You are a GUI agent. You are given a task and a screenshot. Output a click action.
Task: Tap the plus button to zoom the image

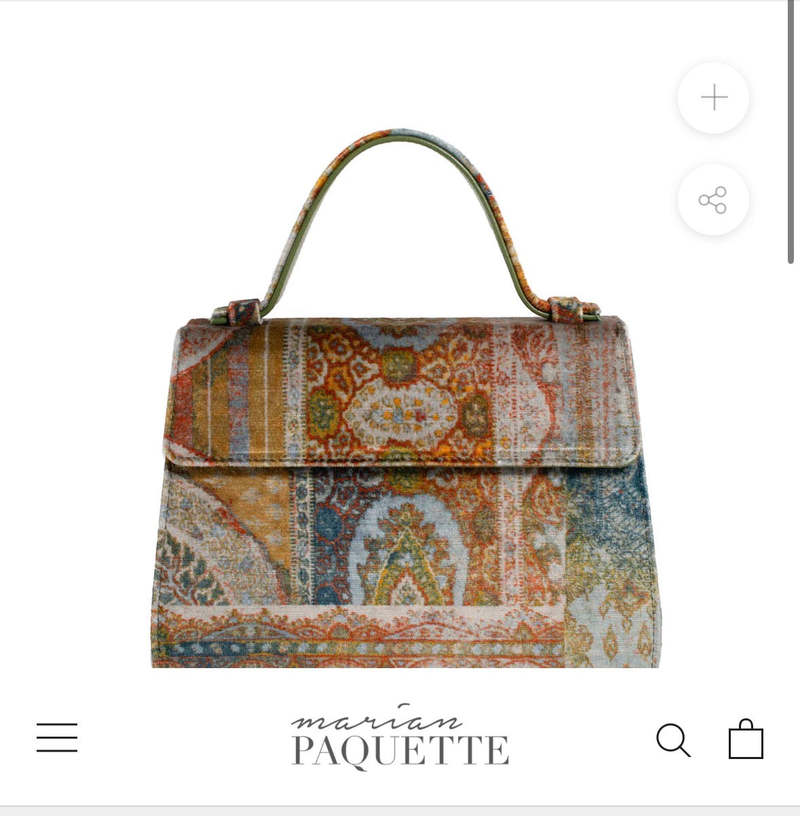(713, 97)
